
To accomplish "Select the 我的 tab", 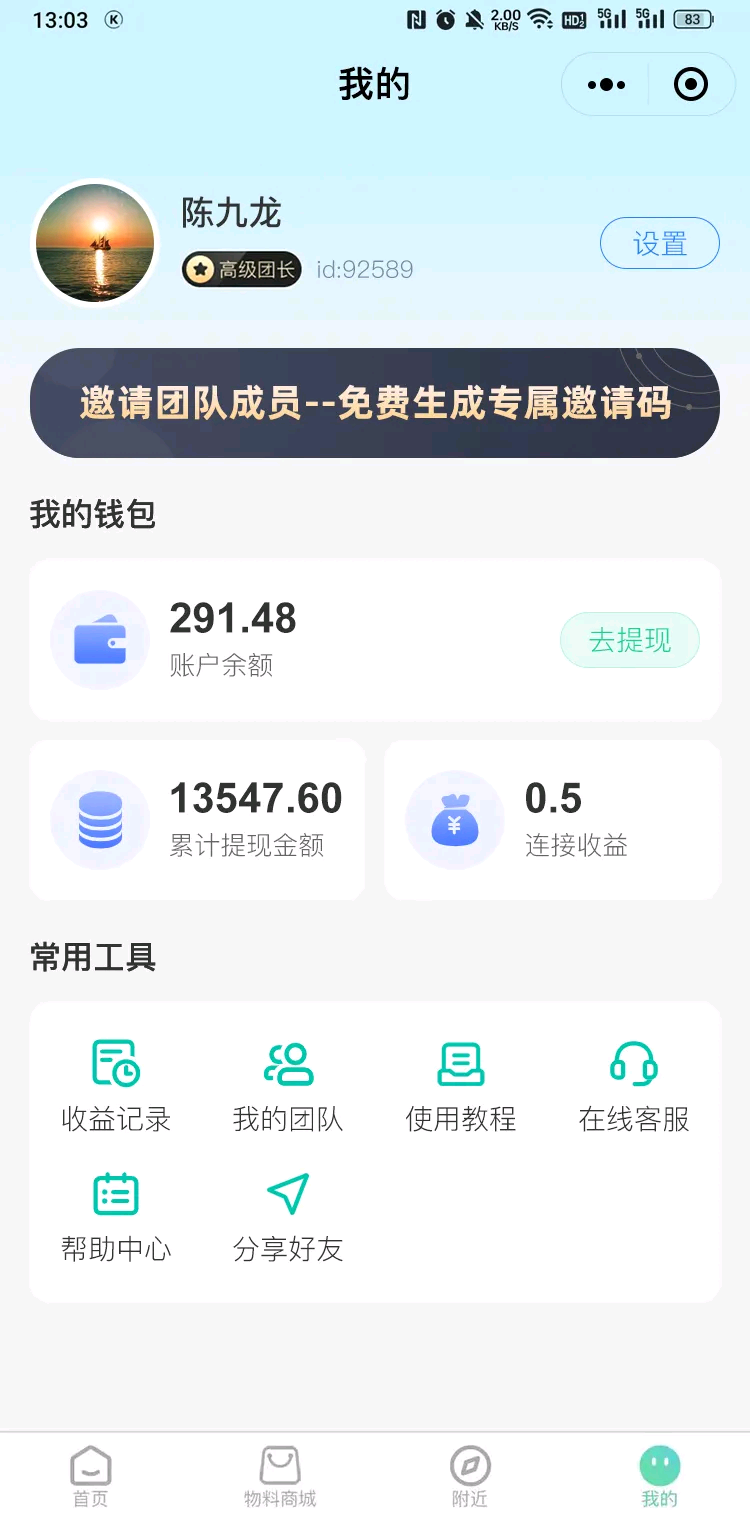I will click(659, 1477).
